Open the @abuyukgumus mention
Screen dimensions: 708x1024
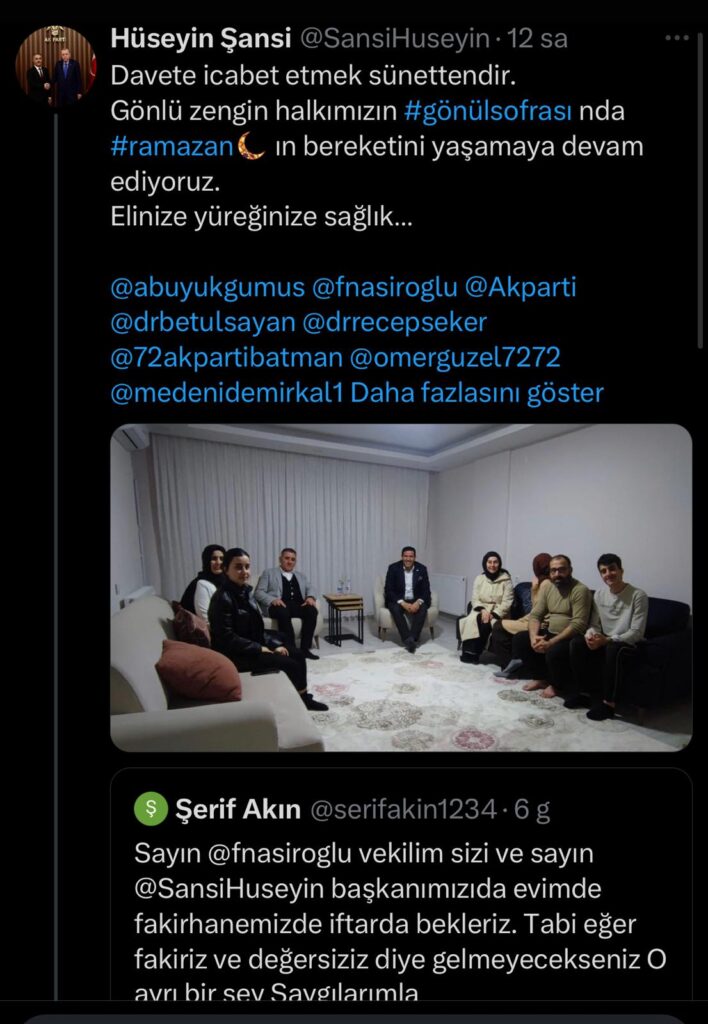[207, 288]
